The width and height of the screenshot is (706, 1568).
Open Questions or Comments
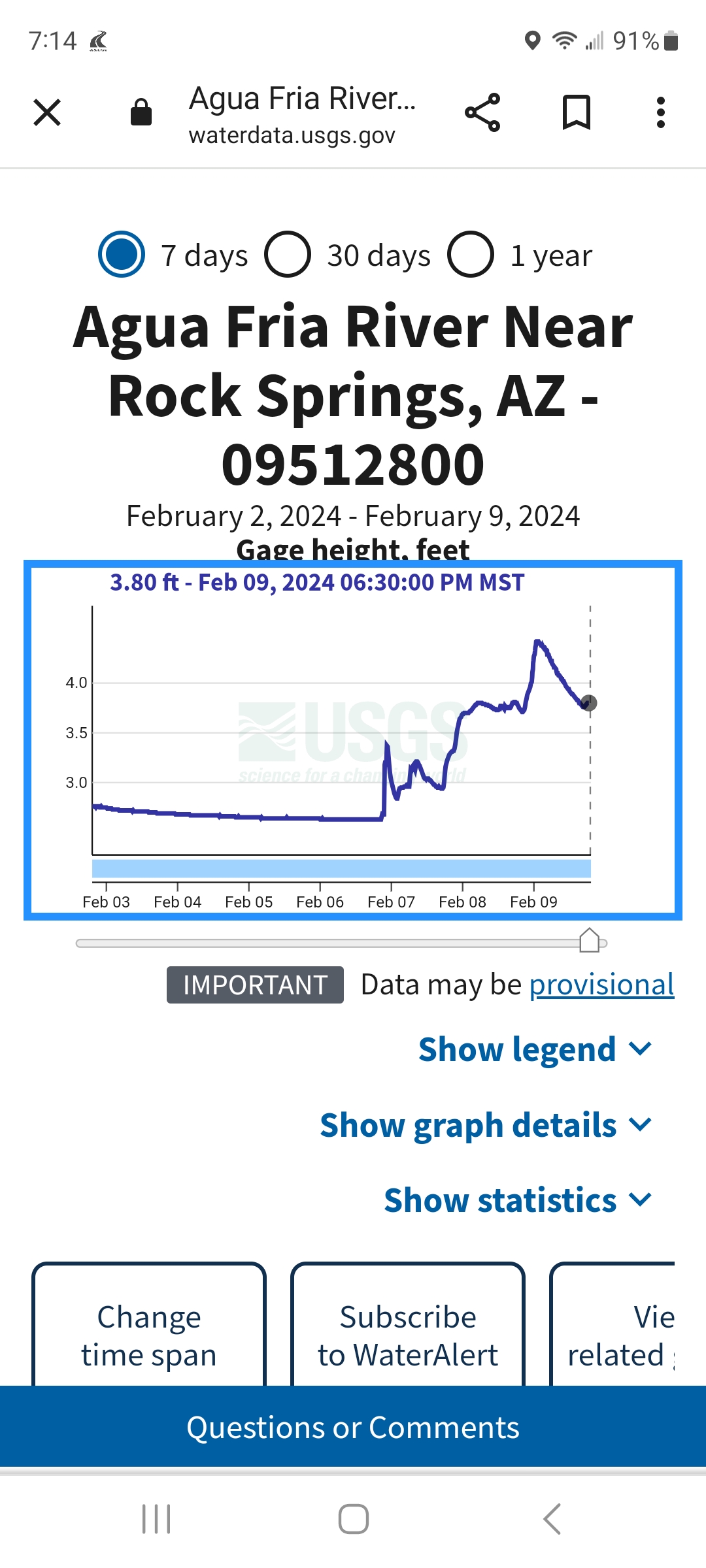tap(353, 1428)
